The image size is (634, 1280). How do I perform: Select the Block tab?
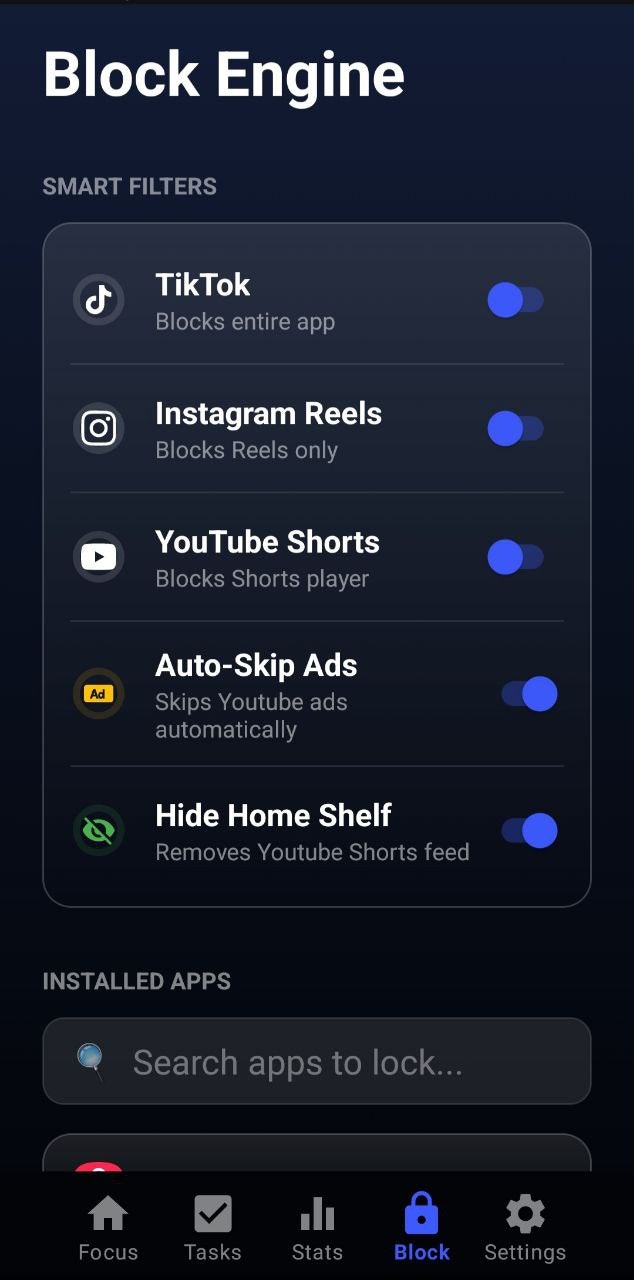coord(422,1229)
